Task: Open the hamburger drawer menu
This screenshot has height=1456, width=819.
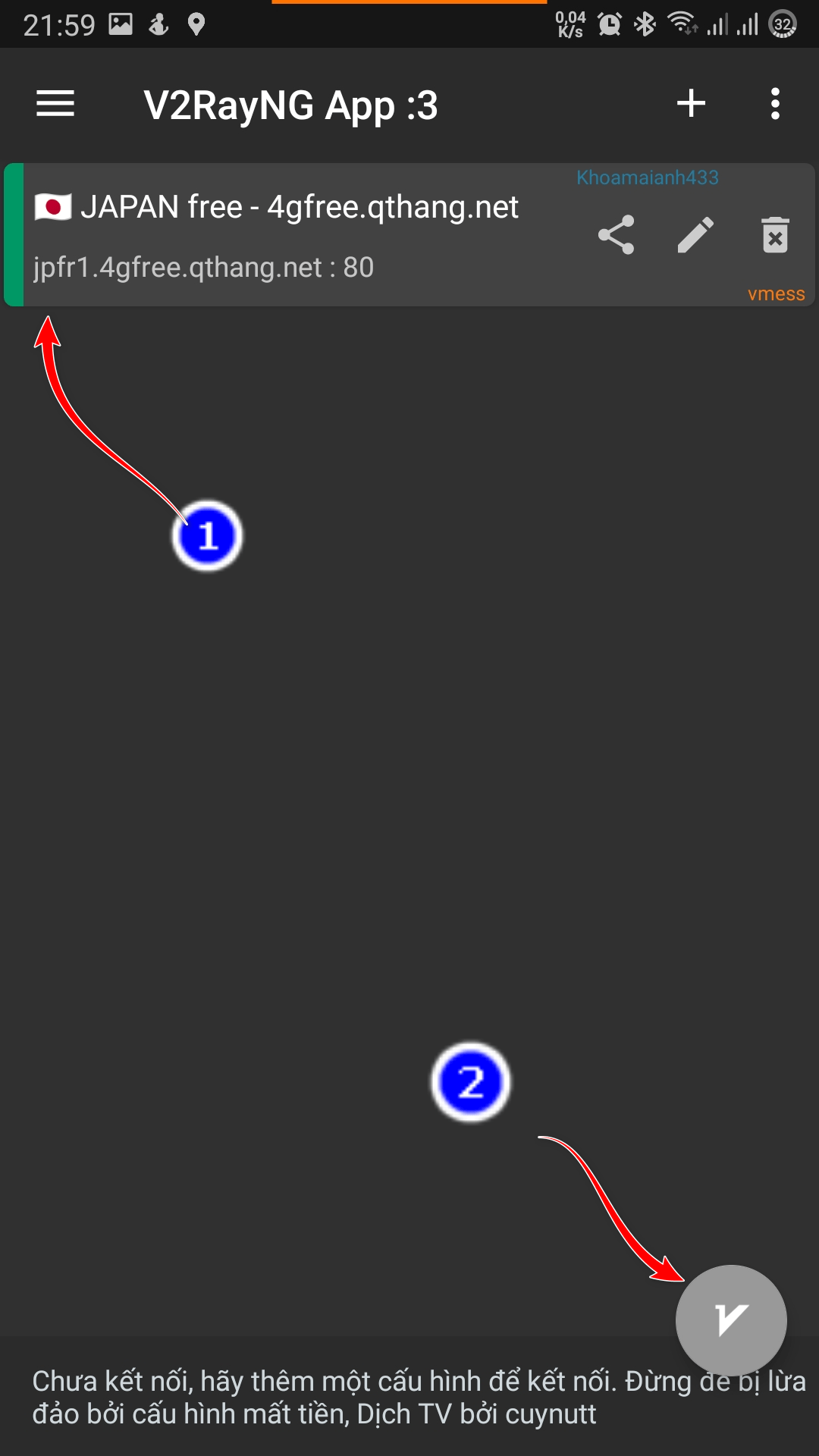Action: (55, 104)
